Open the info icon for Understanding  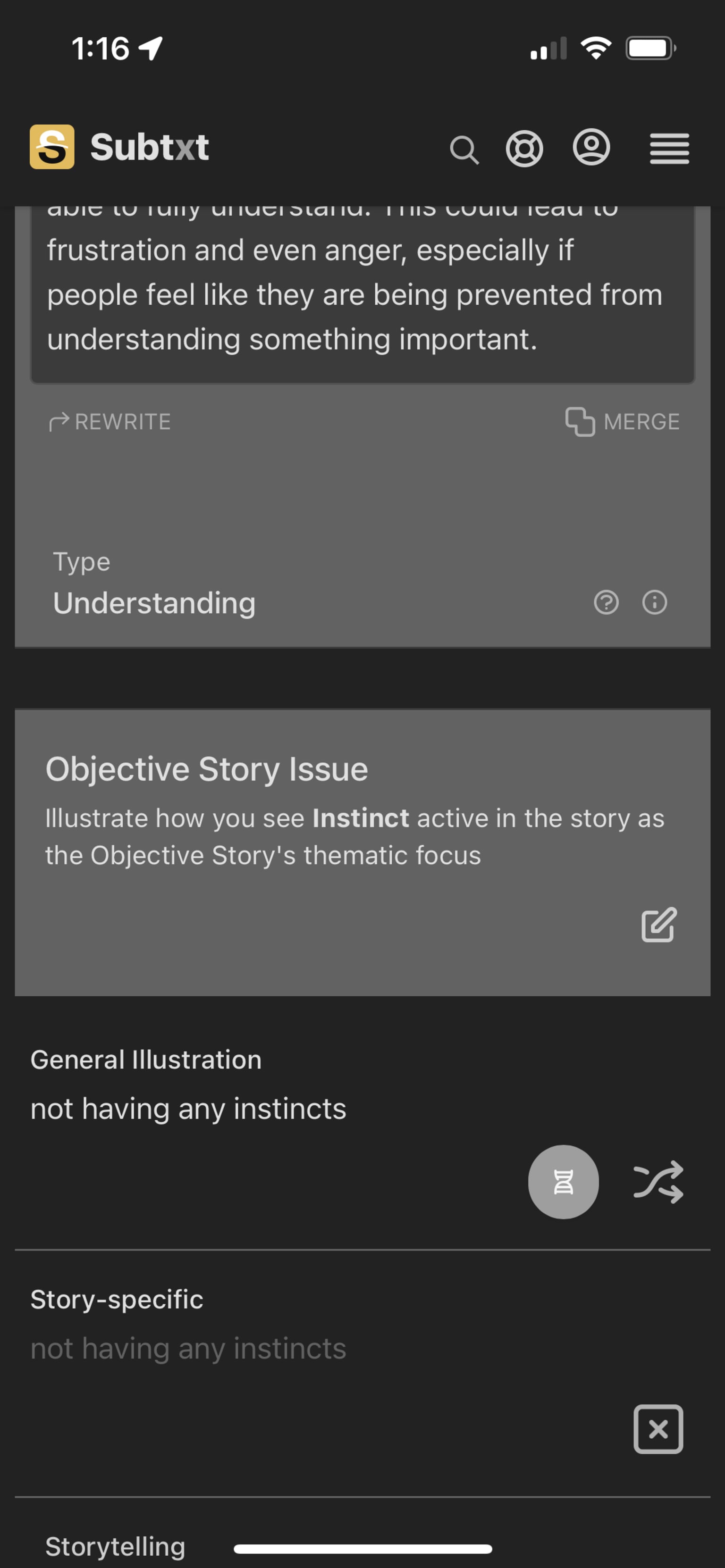654,602
